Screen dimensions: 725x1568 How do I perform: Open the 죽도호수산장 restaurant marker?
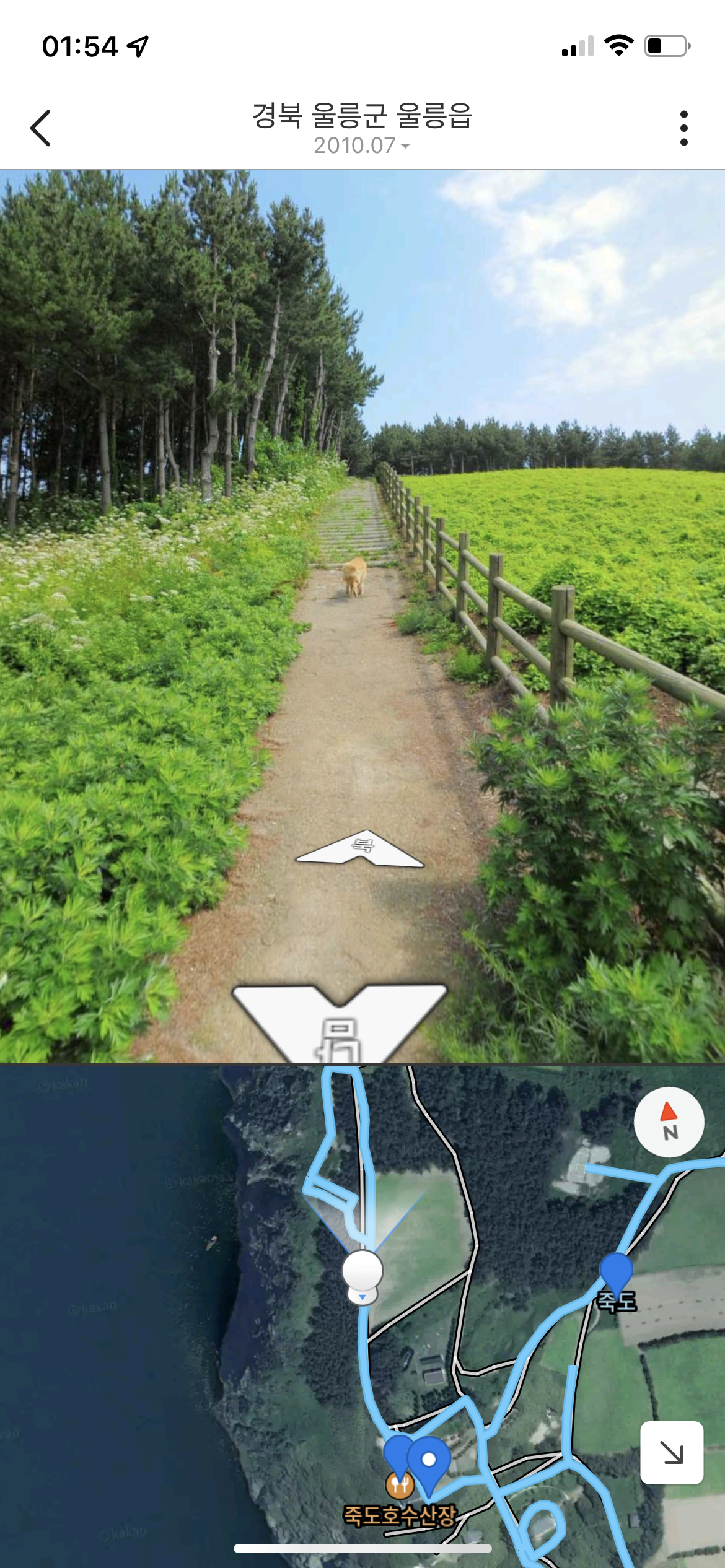click(400, 1483)
